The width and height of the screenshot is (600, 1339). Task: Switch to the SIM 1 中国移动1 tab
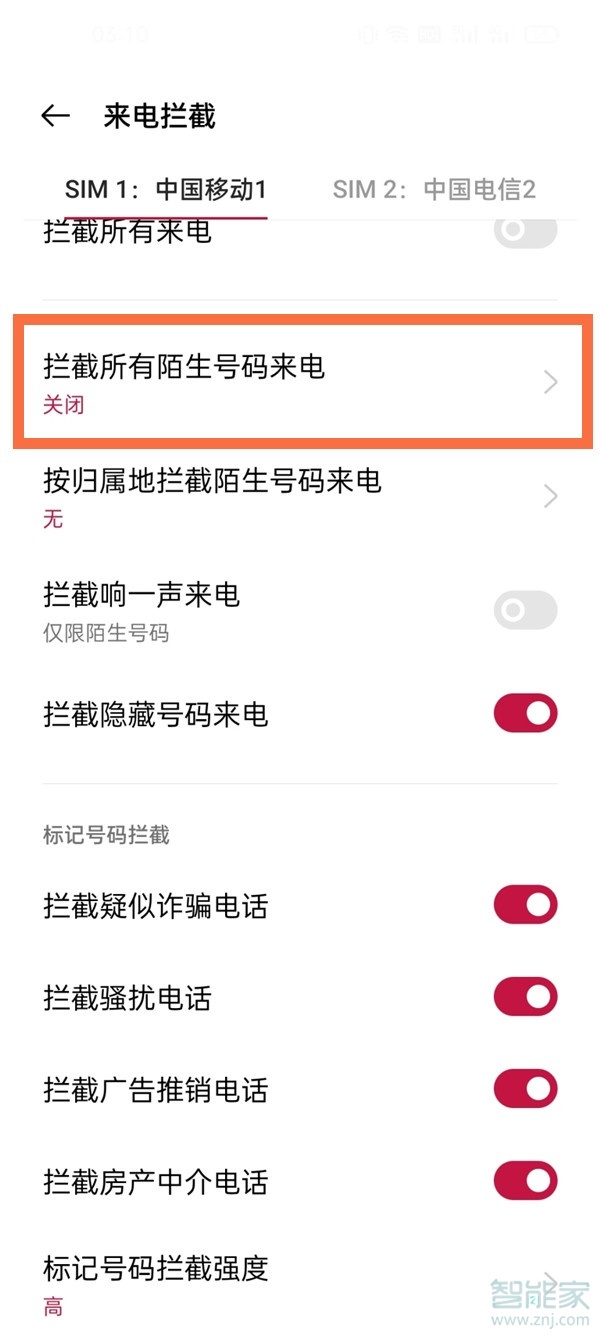coord(165,189)
